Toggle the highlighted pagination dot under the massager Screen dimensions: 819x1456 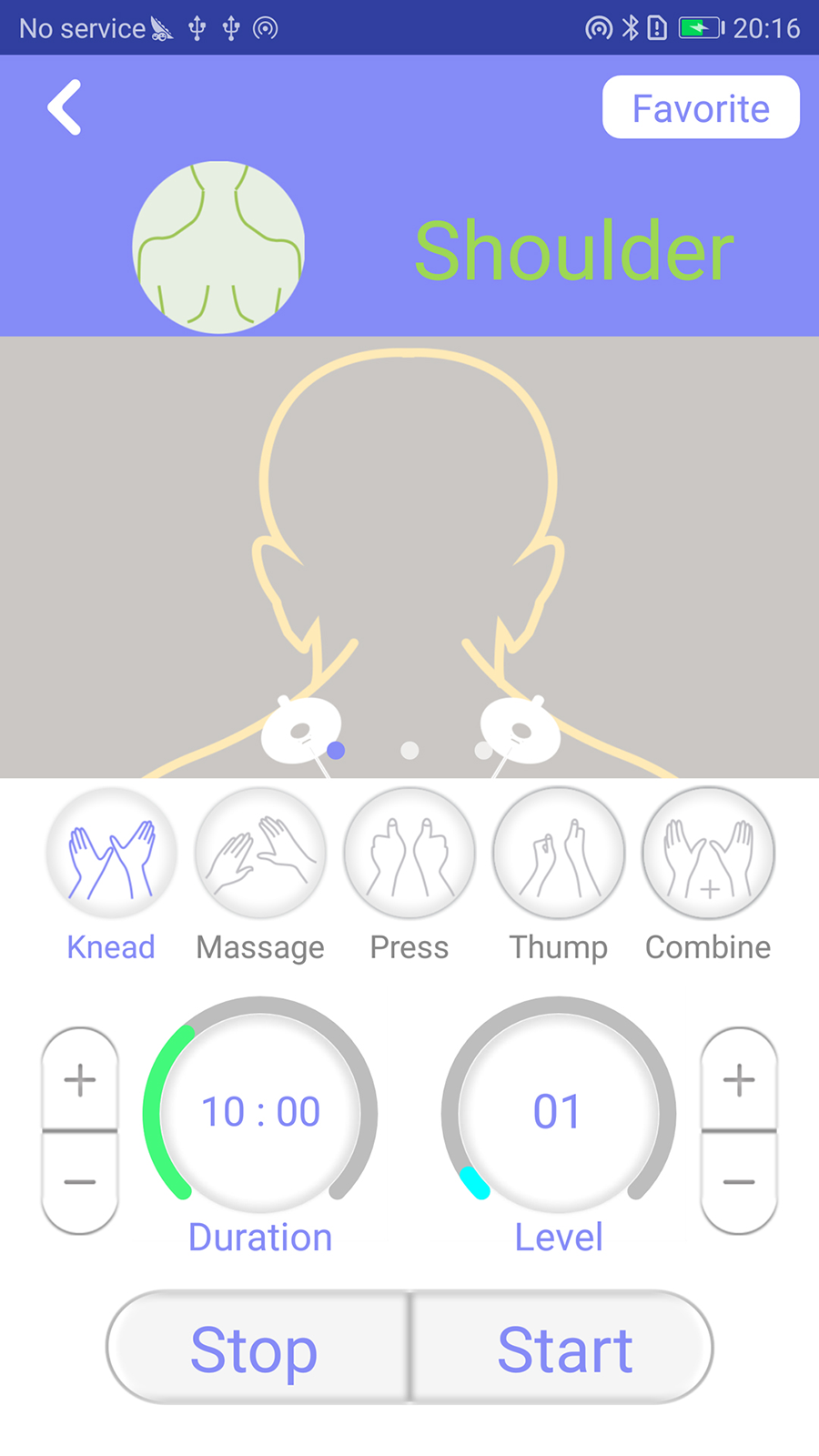pos(335,750)
